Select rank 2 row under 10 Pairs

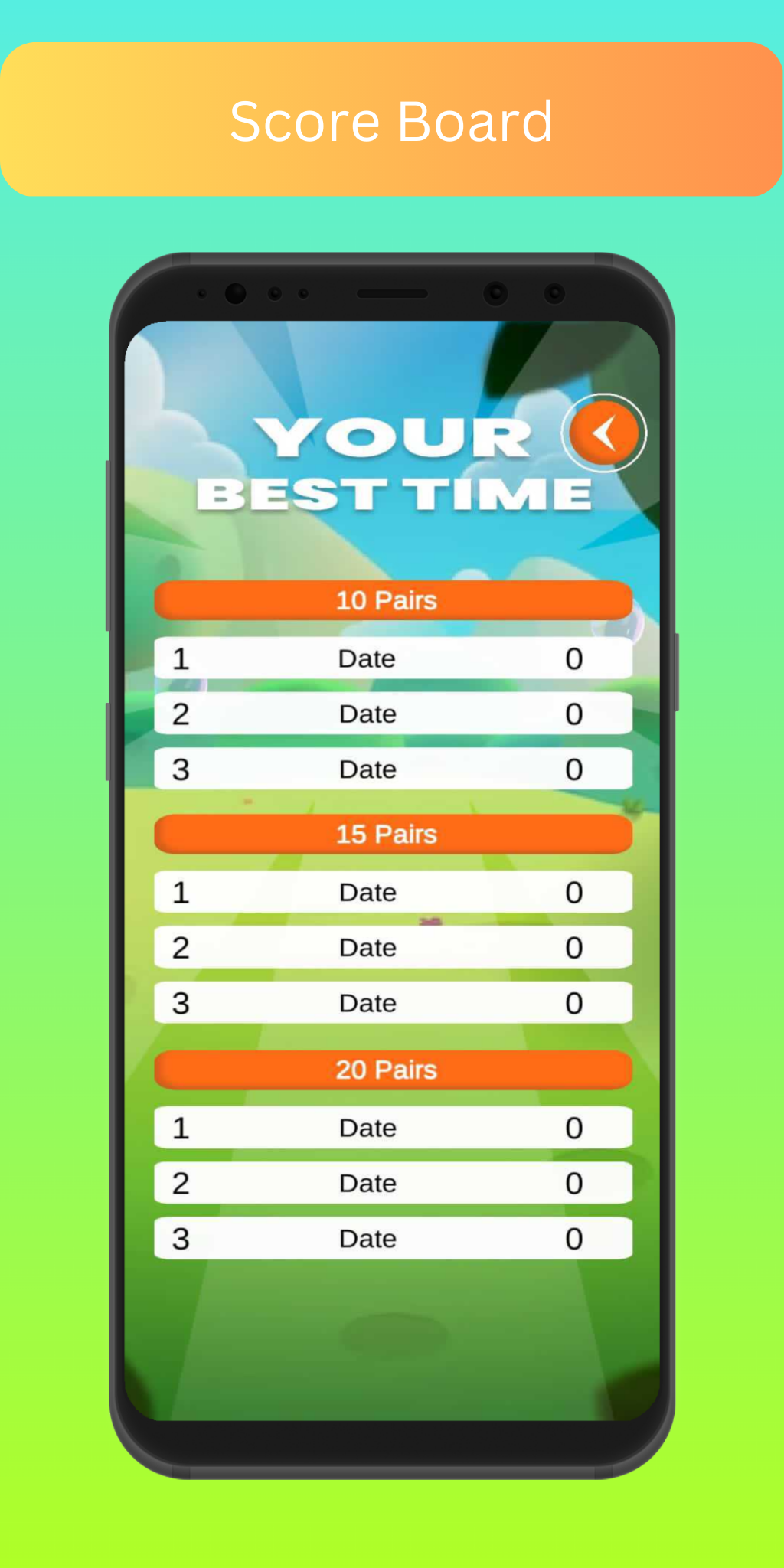(x=392, y=713)
